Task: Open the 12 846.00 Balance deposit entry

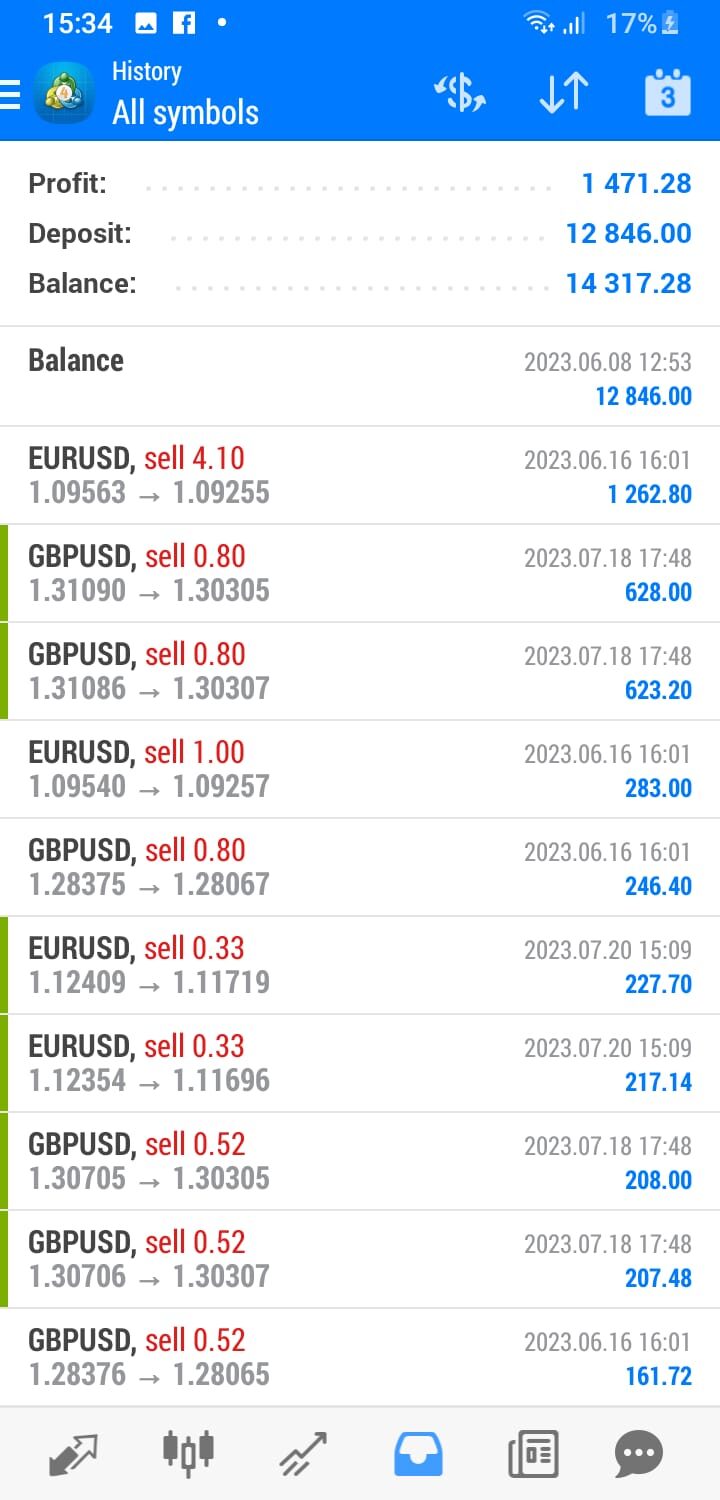Action: (360, 377)
